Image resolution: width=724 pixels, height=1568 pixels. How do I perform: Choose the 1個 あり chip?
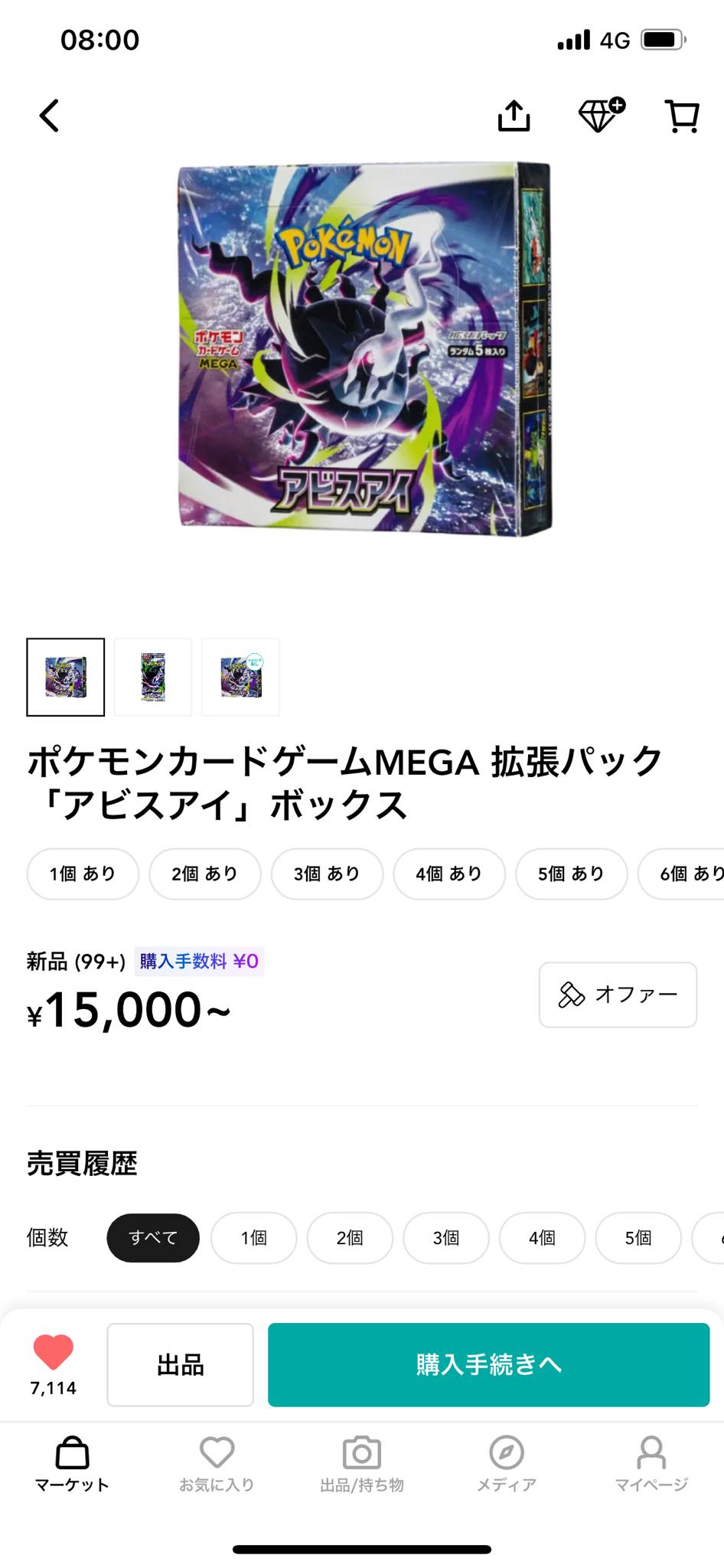[83, 874]
